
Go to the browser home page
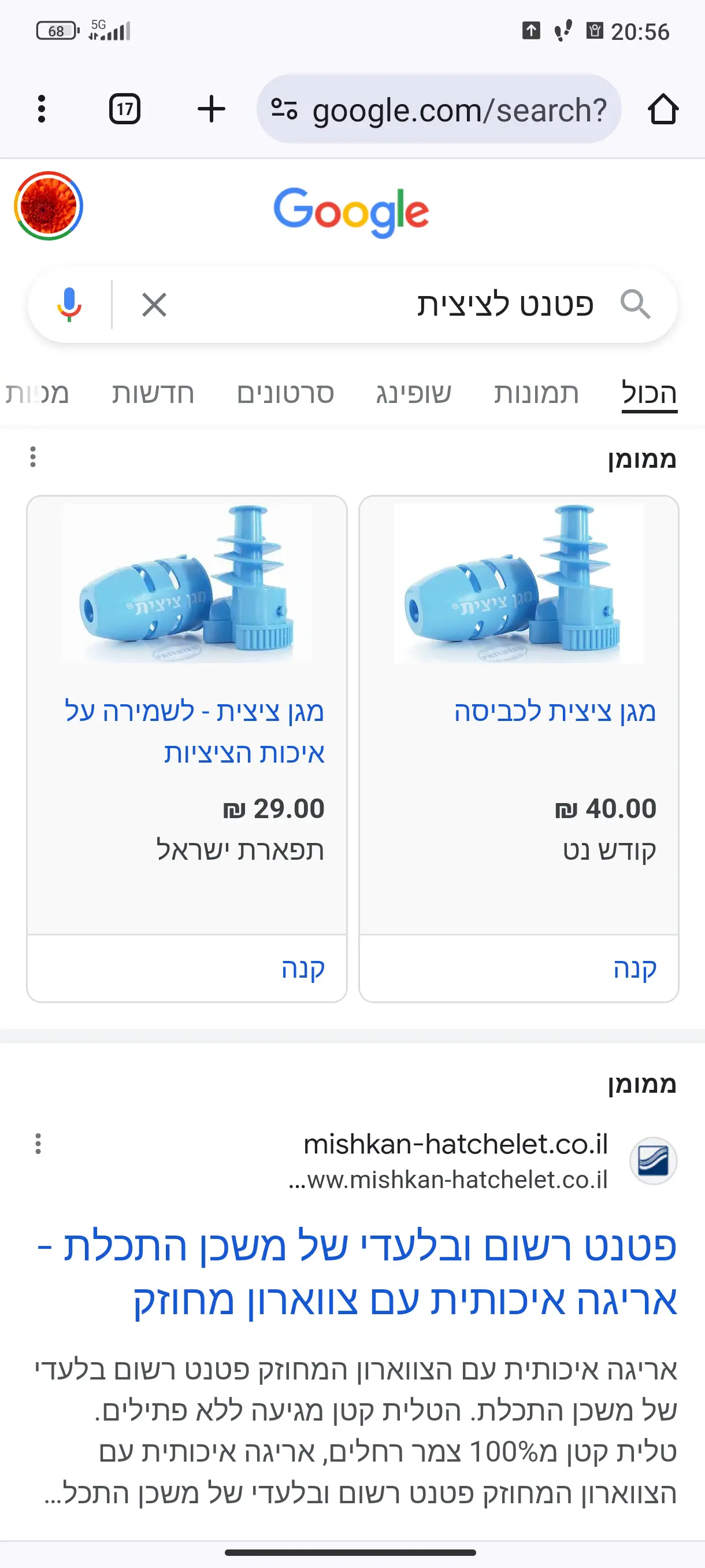(x=663, y=109)
